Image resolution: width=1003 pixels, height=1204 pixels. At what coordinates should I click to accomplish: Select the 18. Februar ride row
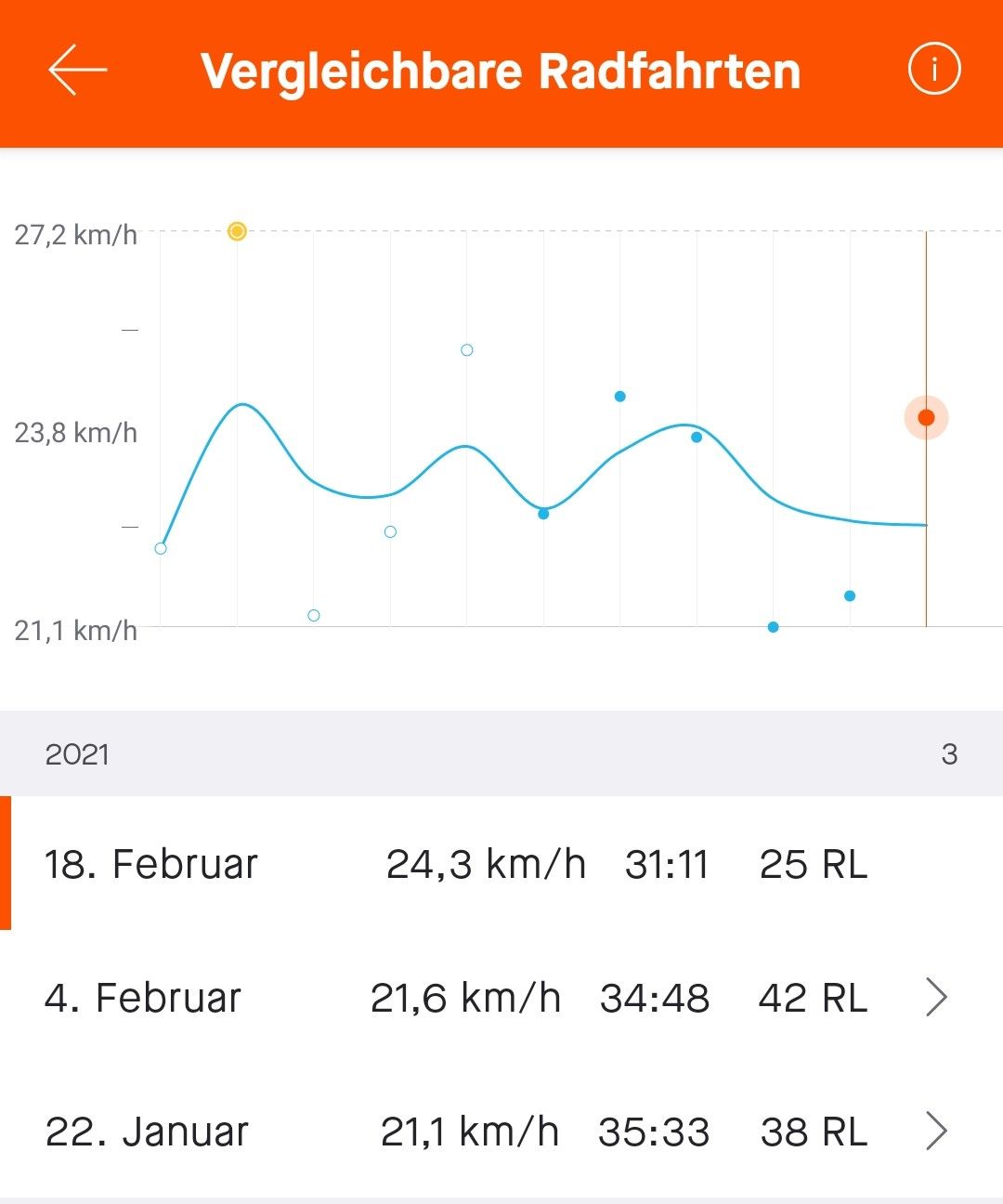(x=501, y=864)
